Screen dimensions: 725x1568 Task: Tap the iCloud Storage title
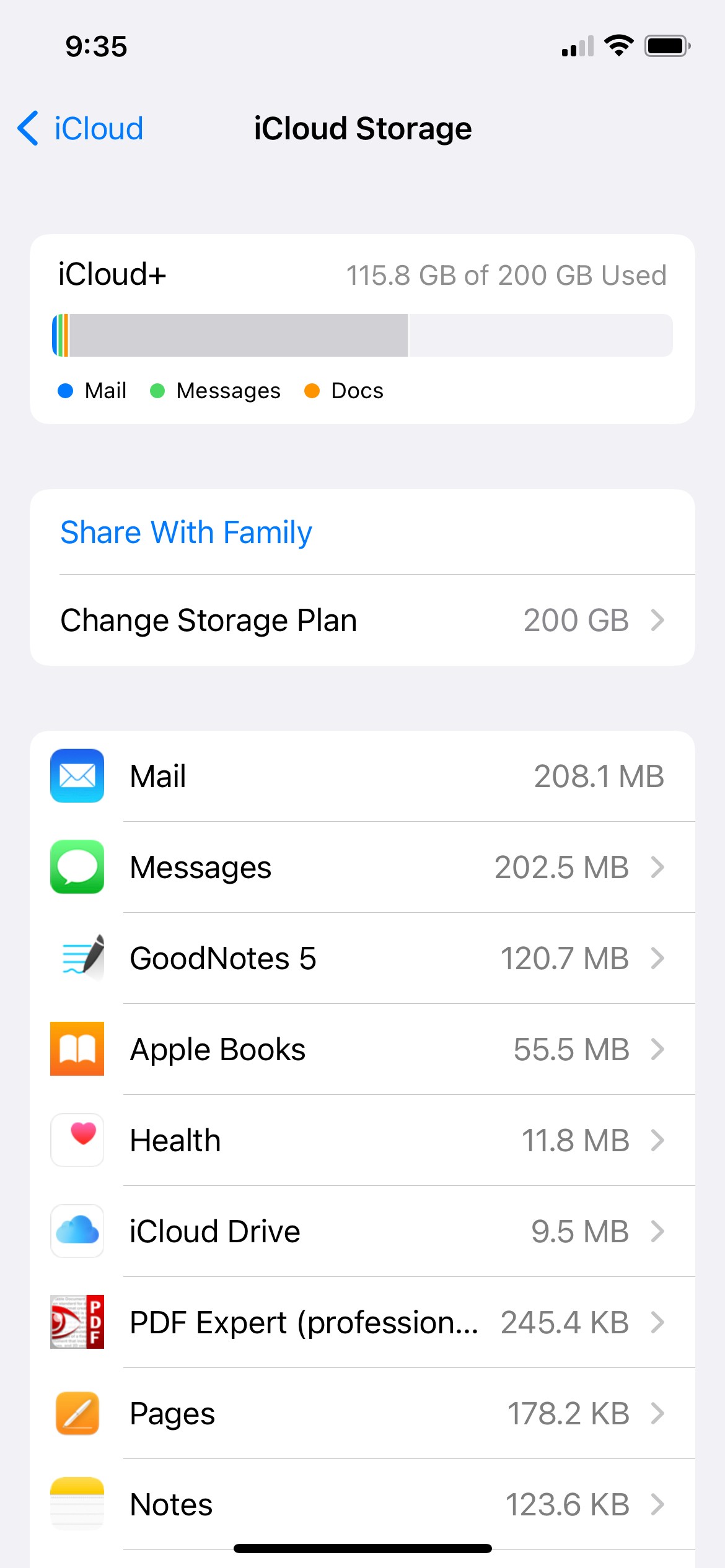362,128
